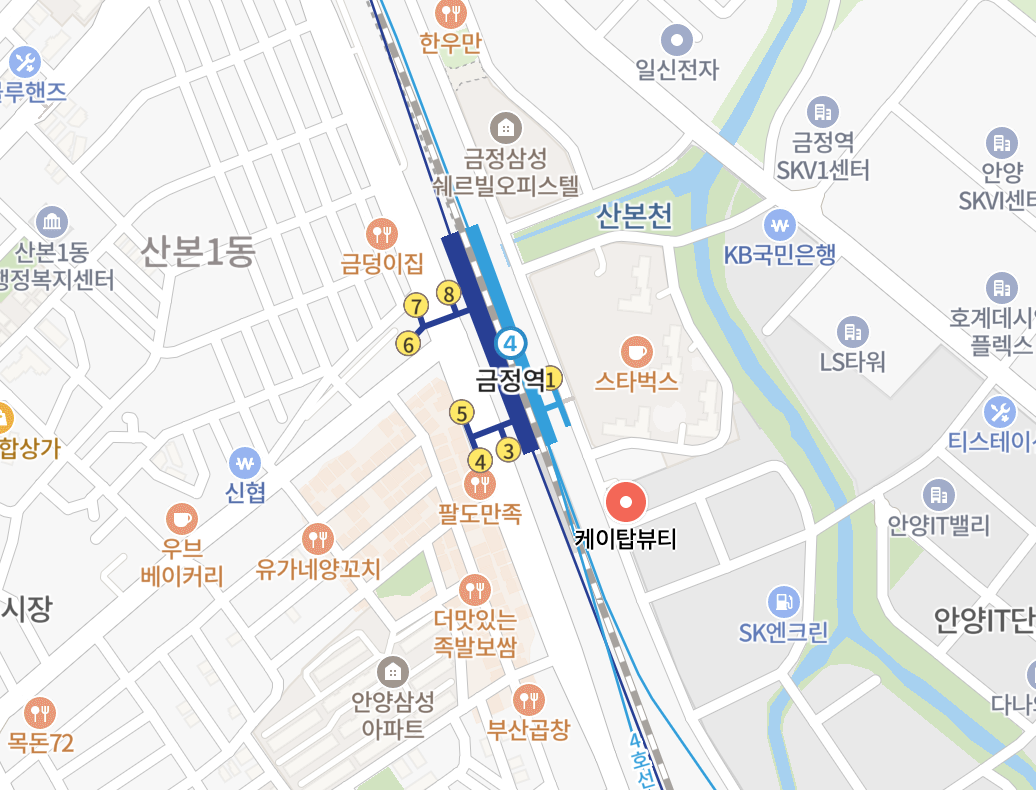Select the 금덩이집 restaurant marker
Screen dimensions: 1036x790
pos(382,234)
